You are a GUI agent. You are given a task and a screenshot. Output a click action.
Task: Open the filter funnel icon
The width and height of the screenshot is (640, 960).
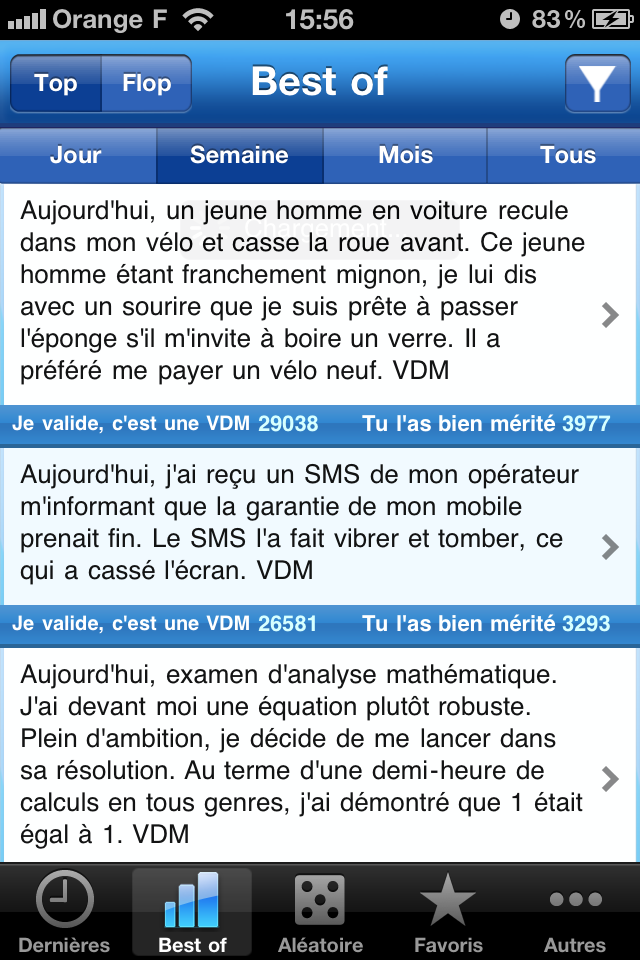(x=596, y=83)
